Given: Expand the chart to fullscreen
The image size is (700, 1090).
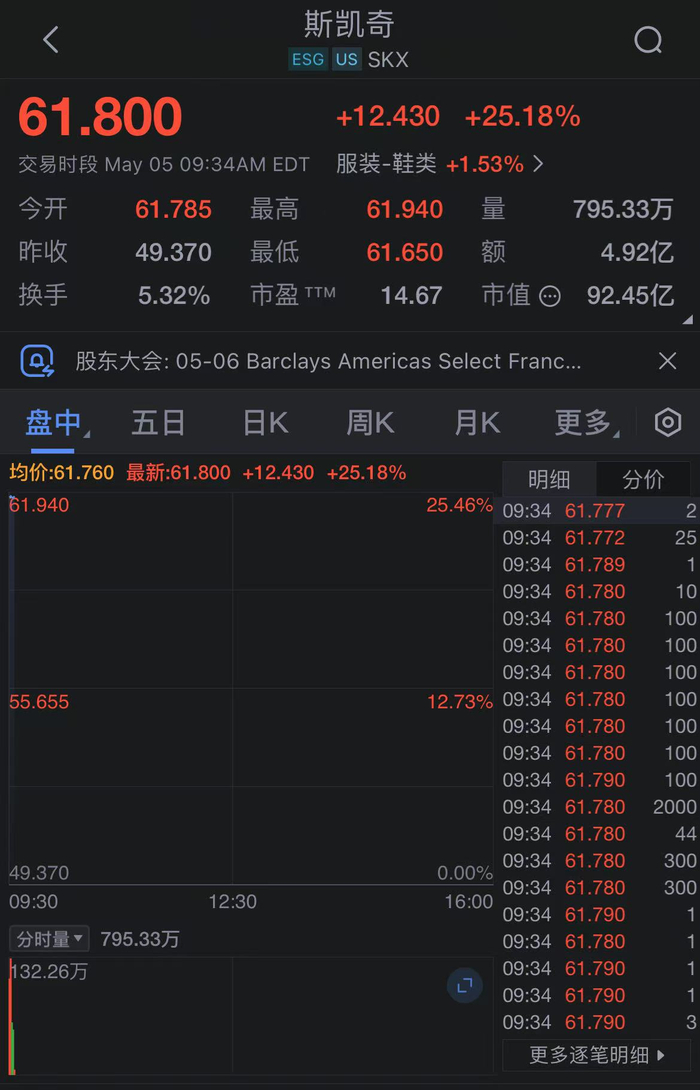Looking at the screenshot, I should (464, 986).
